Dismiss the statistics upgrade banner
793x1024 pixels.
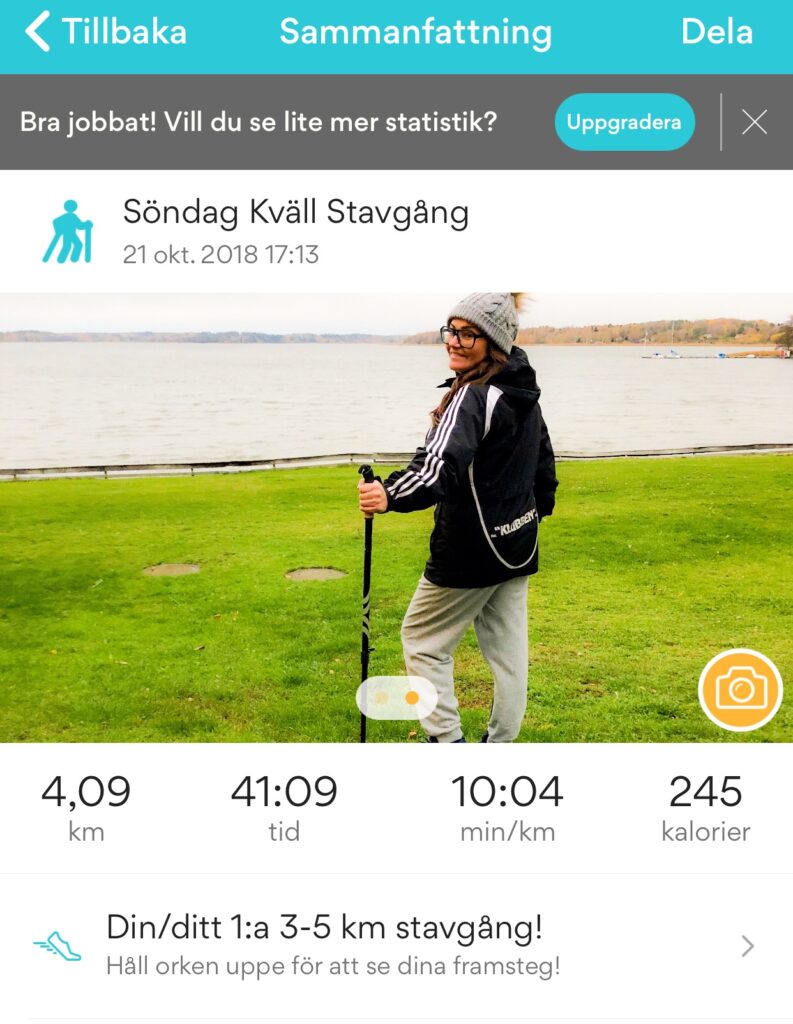click(x=755, y=122)
